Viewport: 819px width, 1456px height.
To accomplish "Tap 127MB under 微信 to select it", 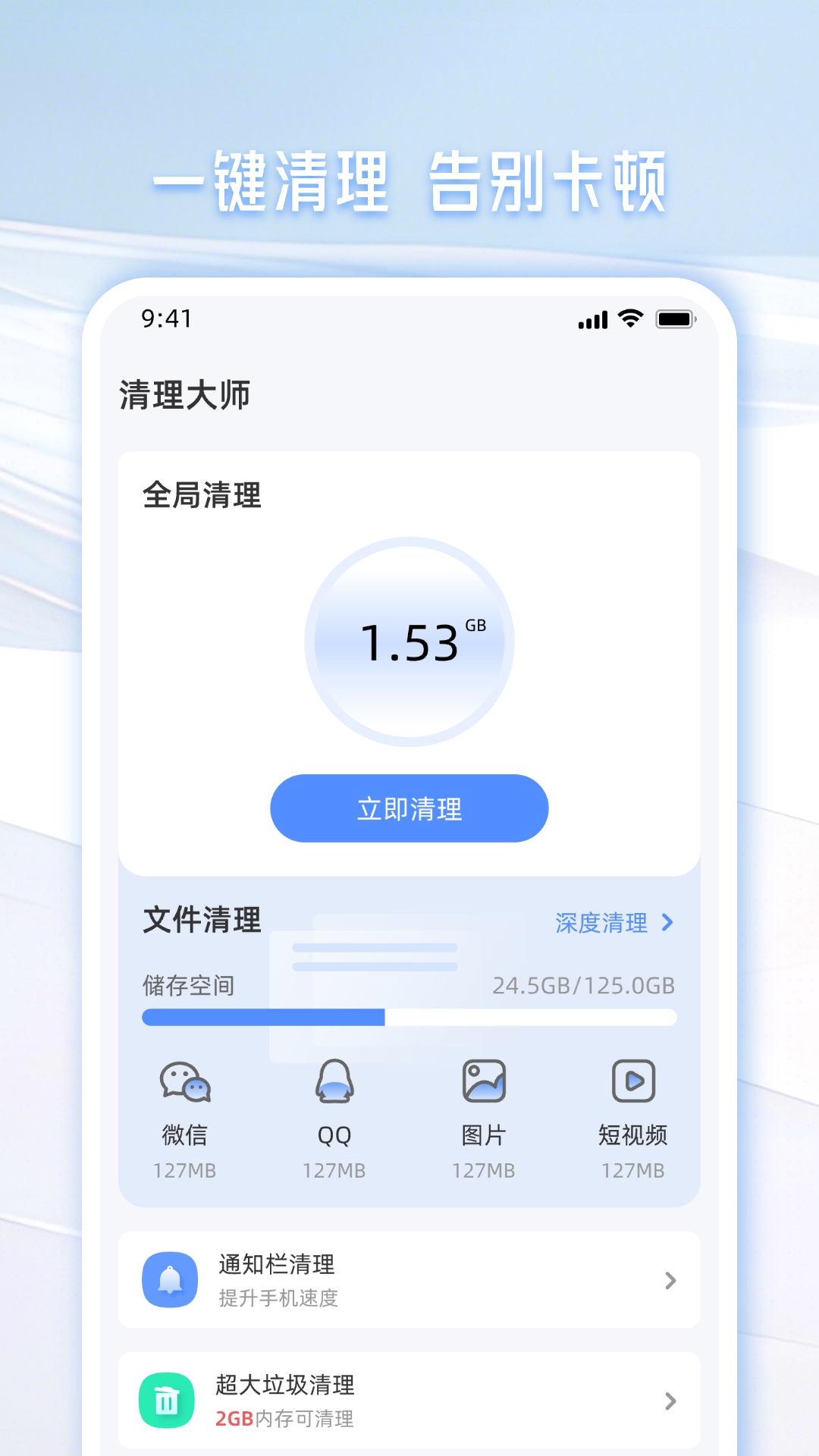I will [182, 1170].
